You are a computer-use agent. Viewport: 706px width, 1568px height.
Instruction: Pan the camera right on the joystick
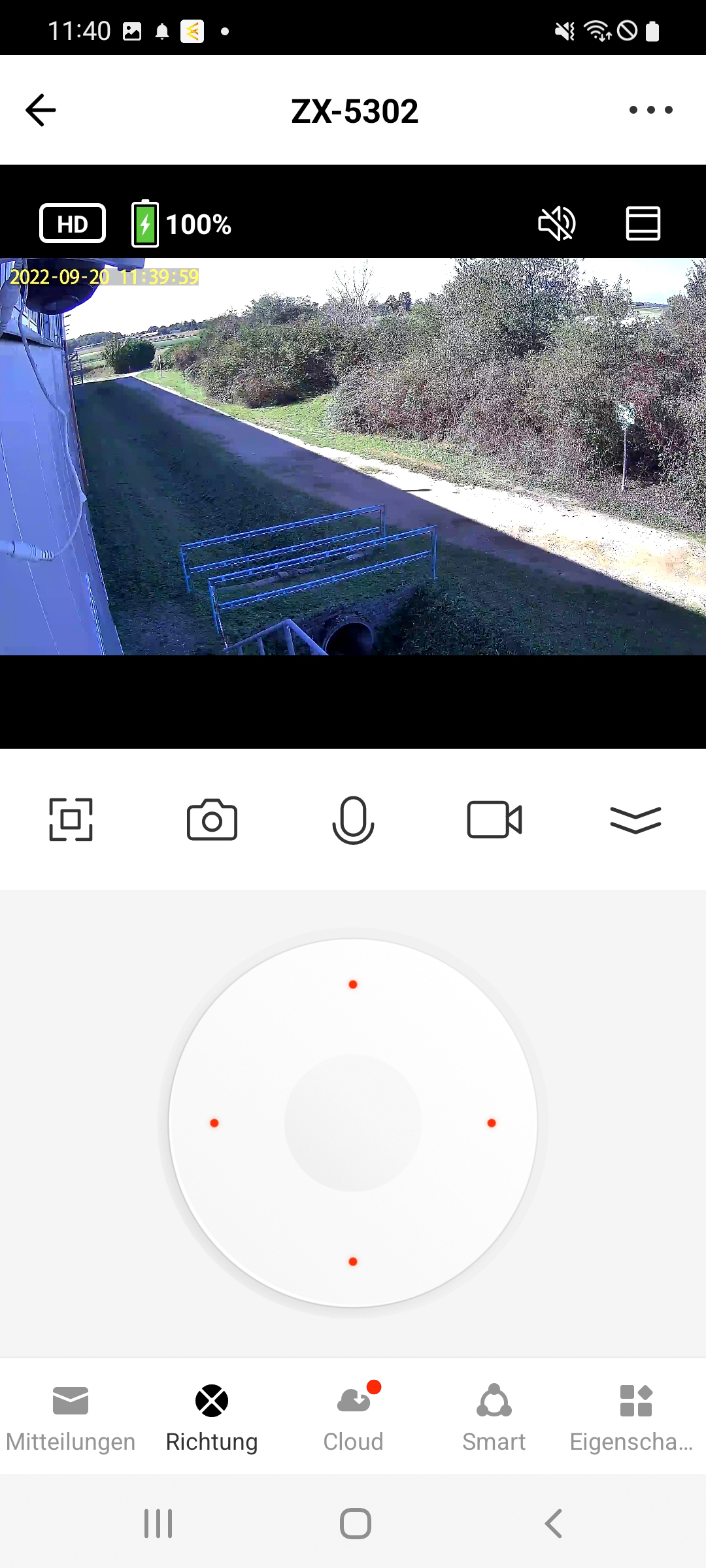[492, 1123]
